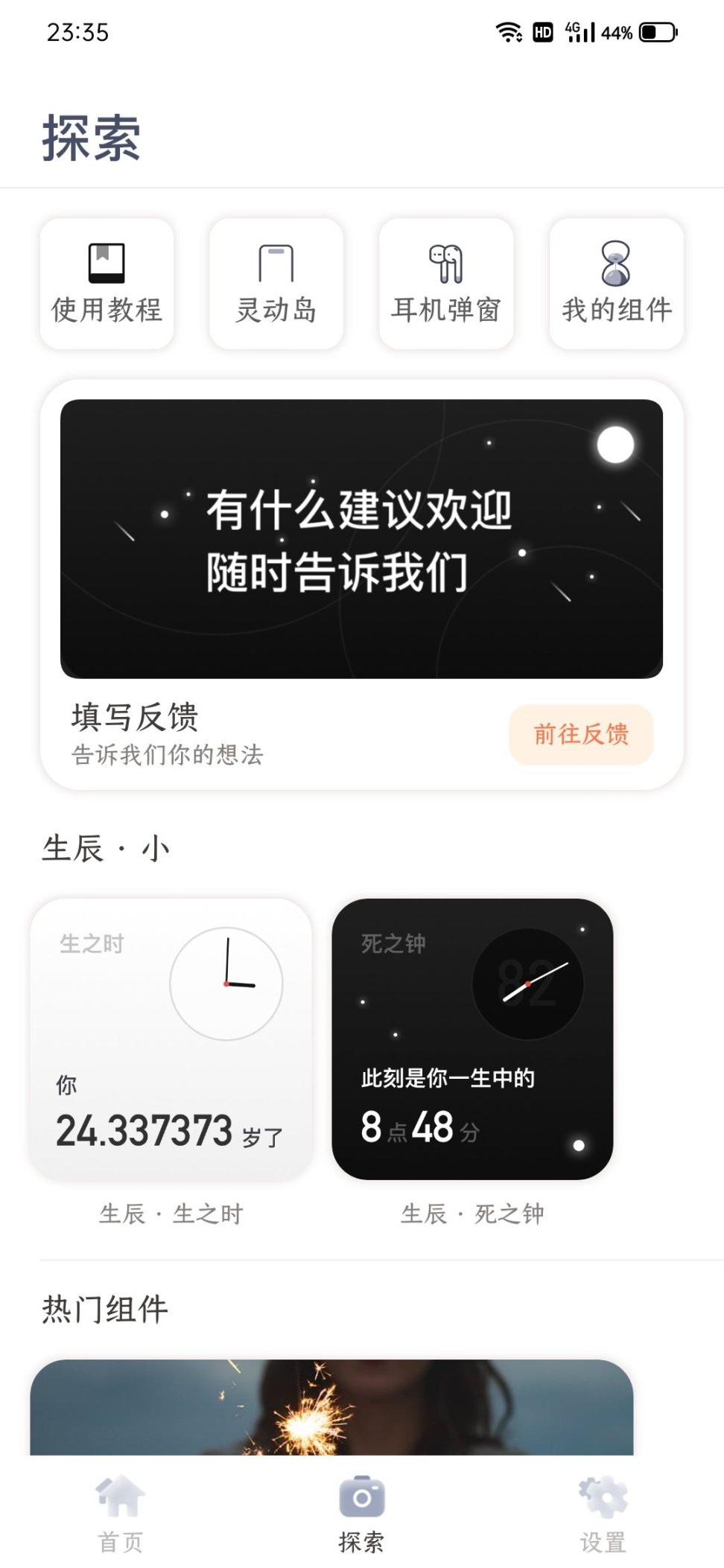Tap the 前往反馈 button

[x=581, y=734]
